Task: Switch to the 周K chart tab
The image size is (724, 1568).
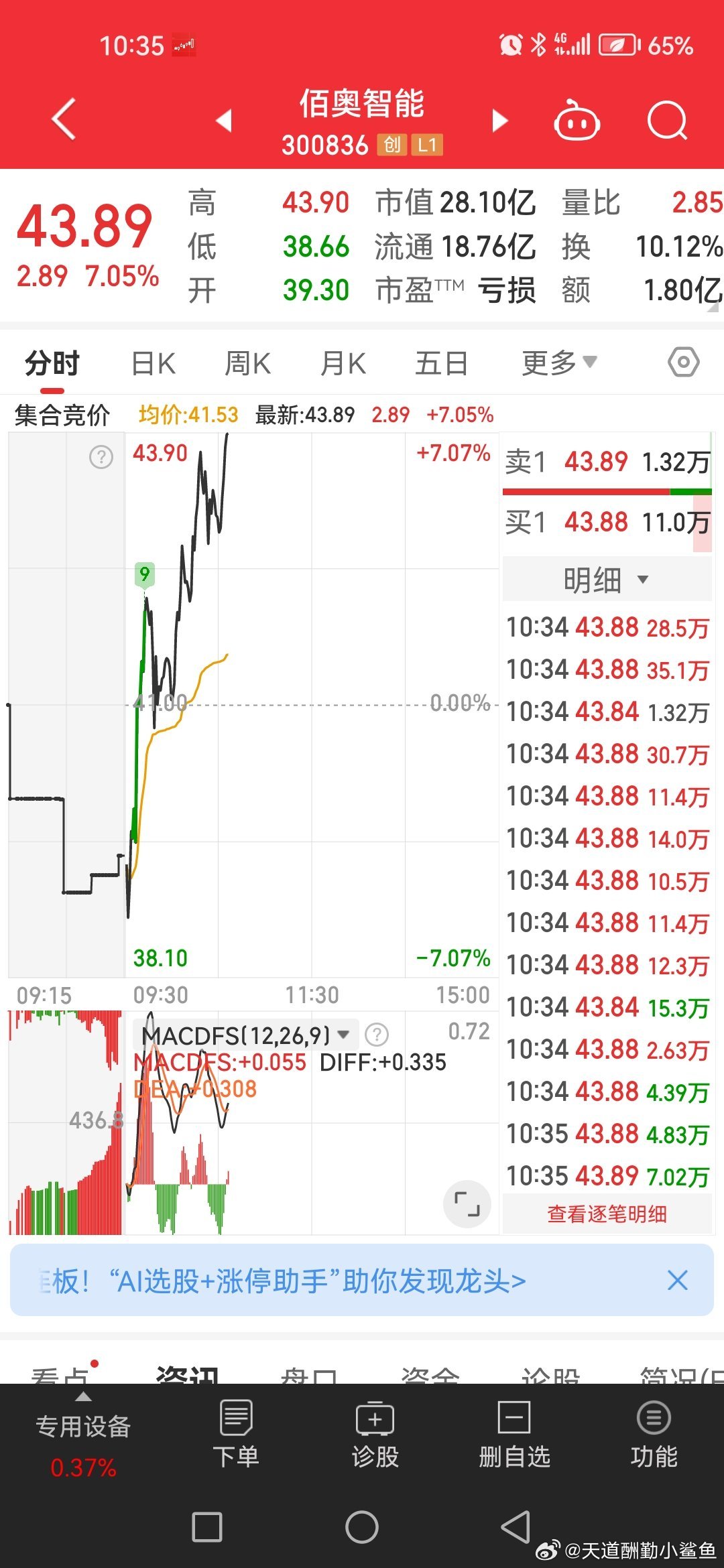Action: point(247,364)
